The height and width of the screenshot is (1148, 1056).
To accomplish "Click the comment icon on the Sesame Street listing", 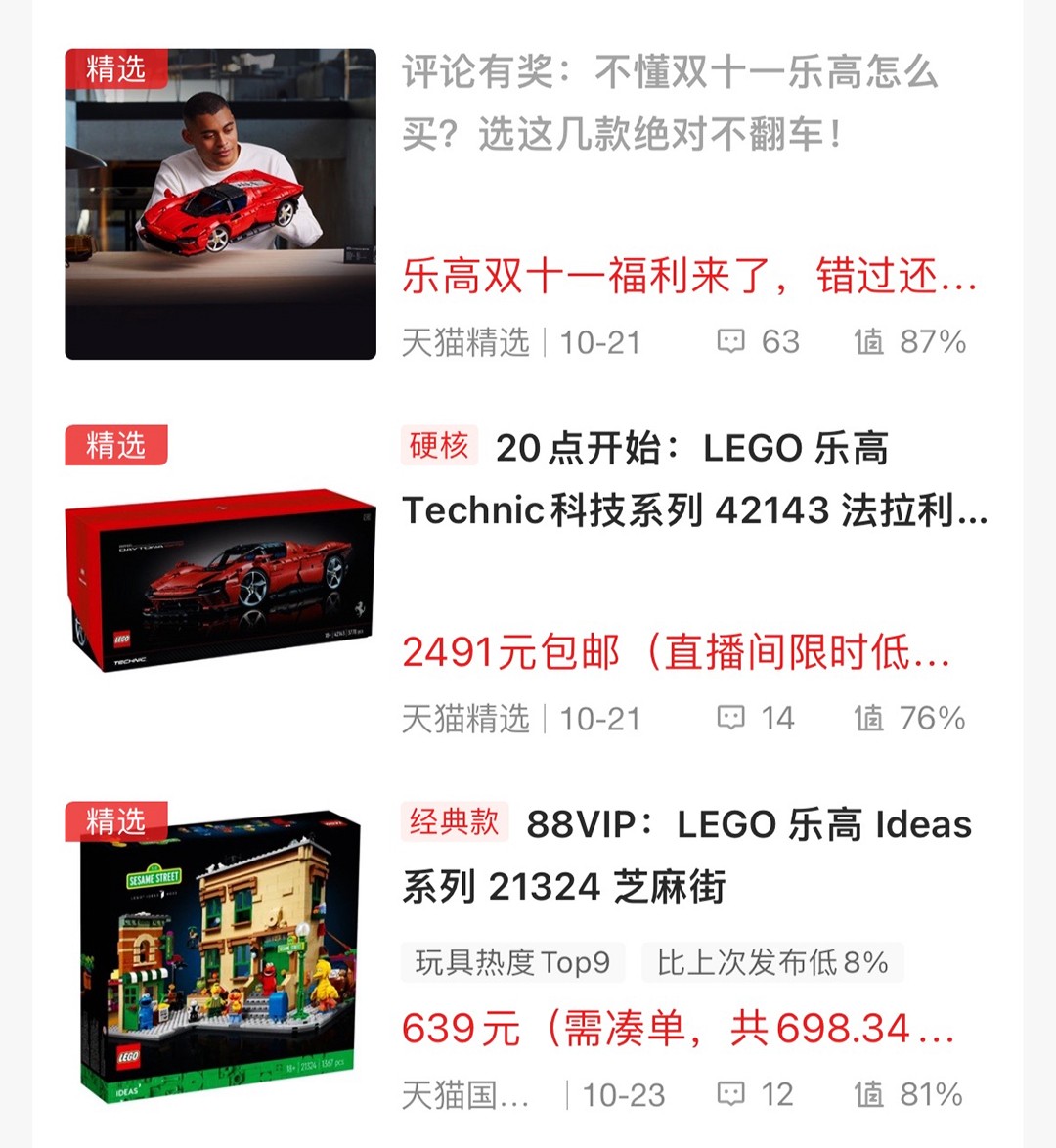I will 733,1095.
